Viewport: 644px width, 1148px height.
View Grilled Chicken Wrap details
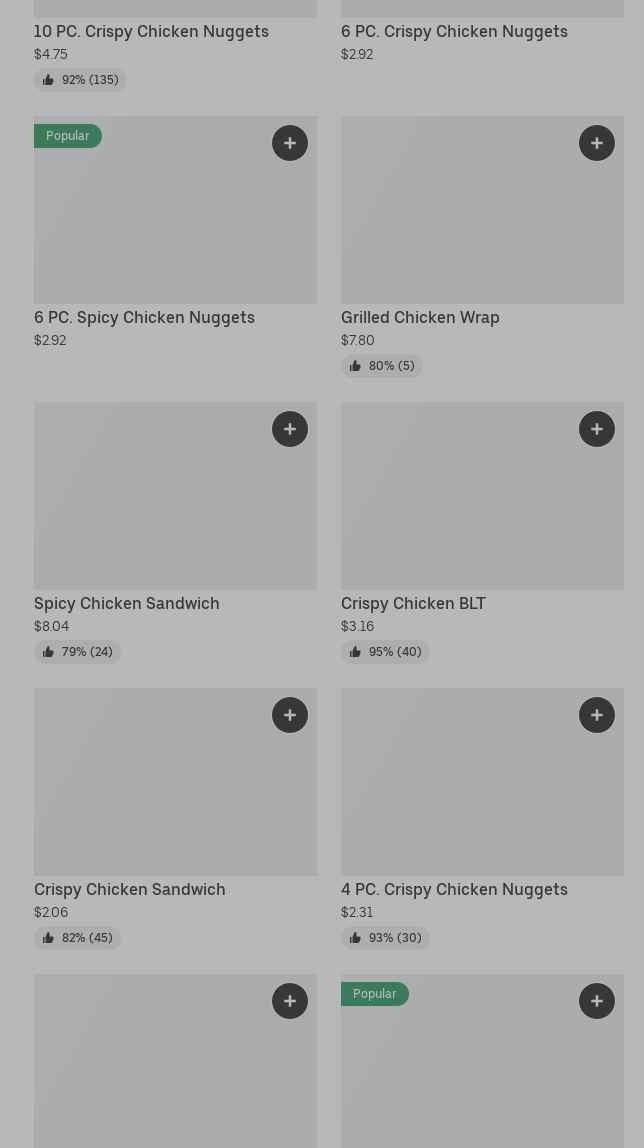[420, 317]
